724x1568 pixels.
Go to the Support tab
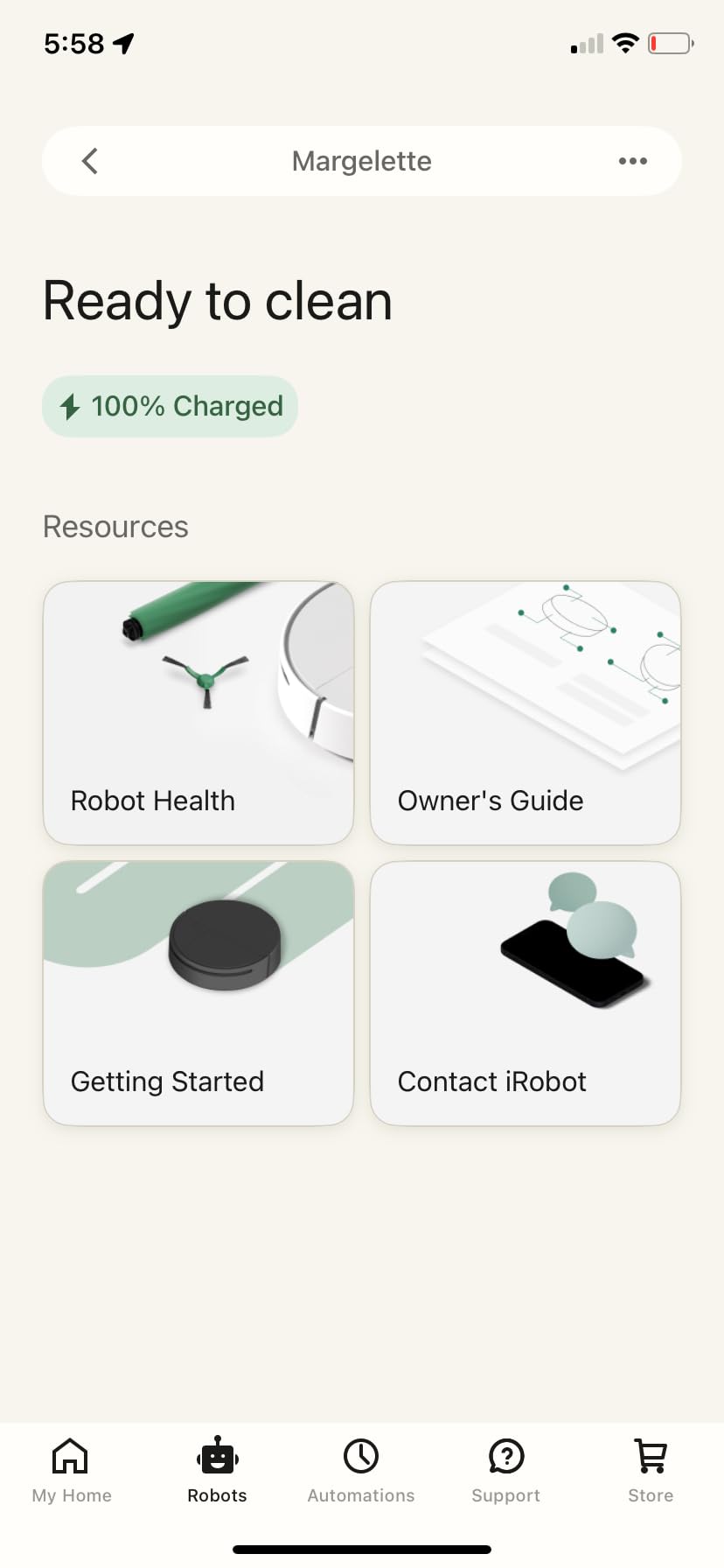[505, 1471]
